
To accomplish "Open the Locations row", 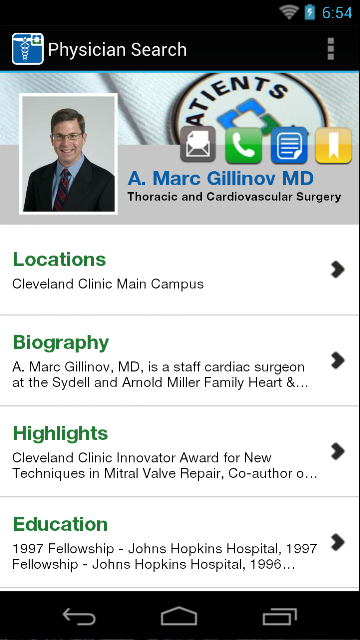I will coord(180,270).
